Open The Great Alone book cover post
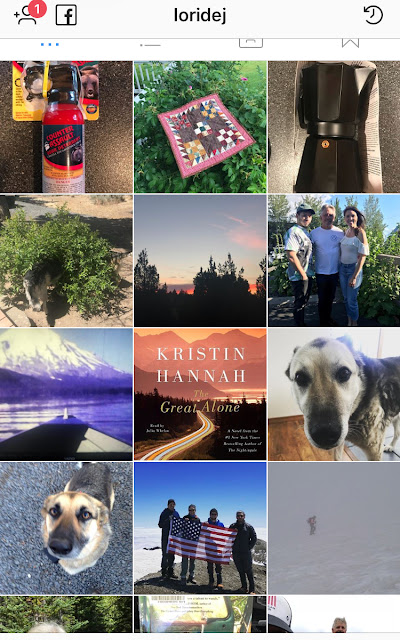Screen dimensions: 400x640 (x=200, y=394)
